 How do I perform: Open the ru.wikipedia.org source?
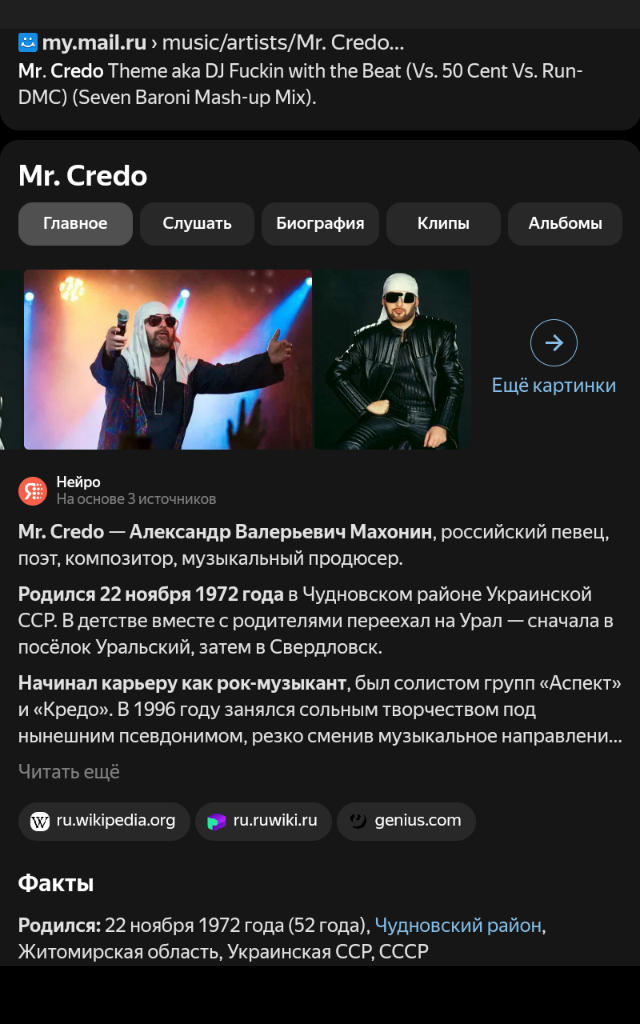(104, 821)
